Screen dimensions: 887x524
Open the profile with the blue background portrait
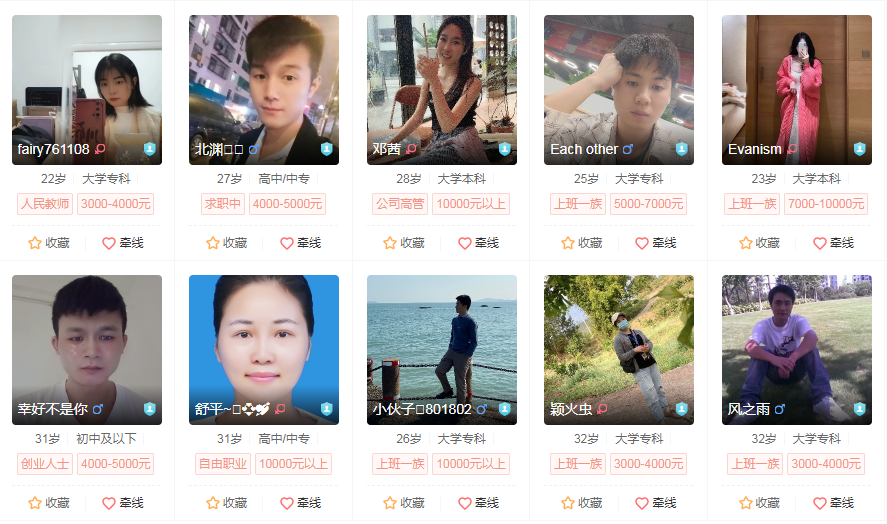pyautogui.click(x=264, y=349)
